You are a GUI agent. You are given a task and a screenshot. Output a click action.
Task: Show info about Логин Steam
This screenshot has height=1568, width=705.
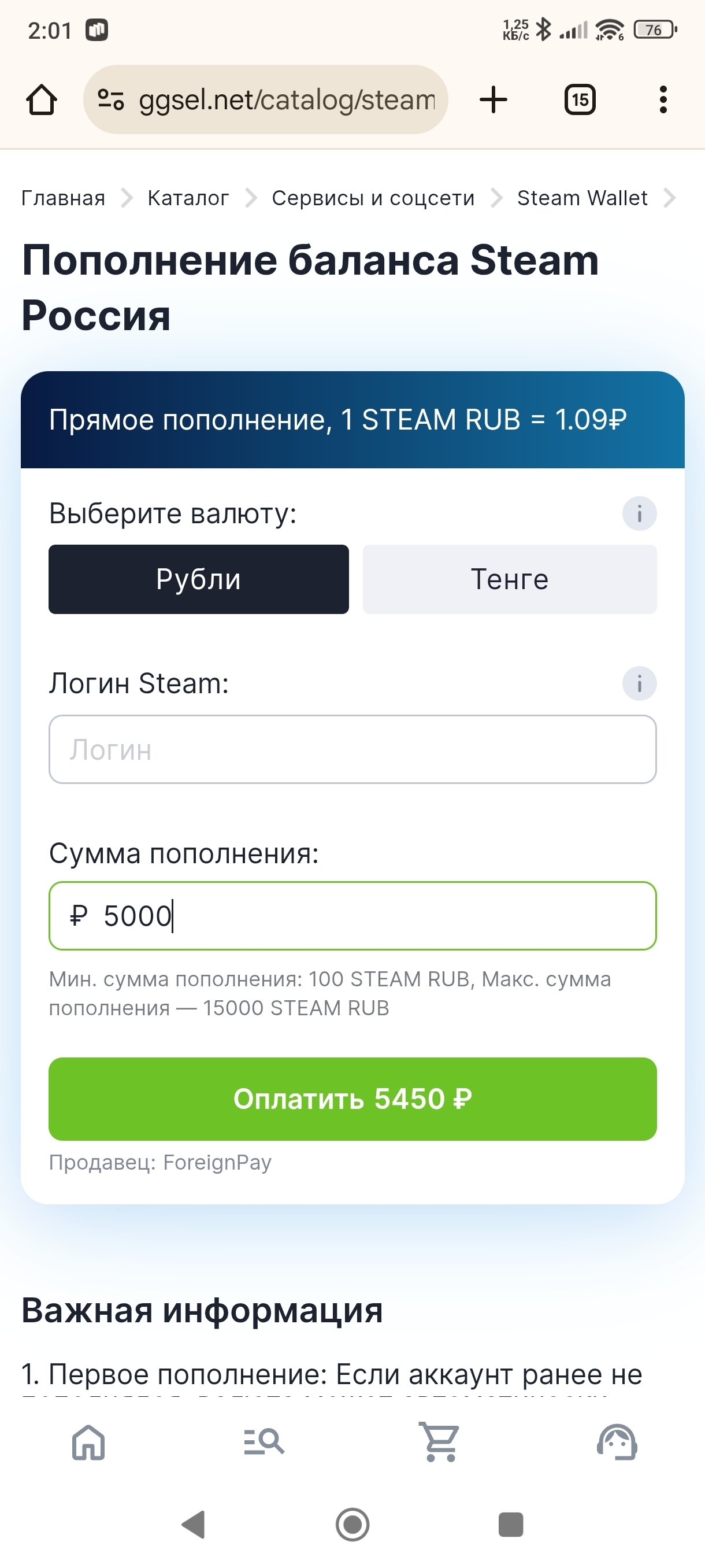click(x=639, y=683)
